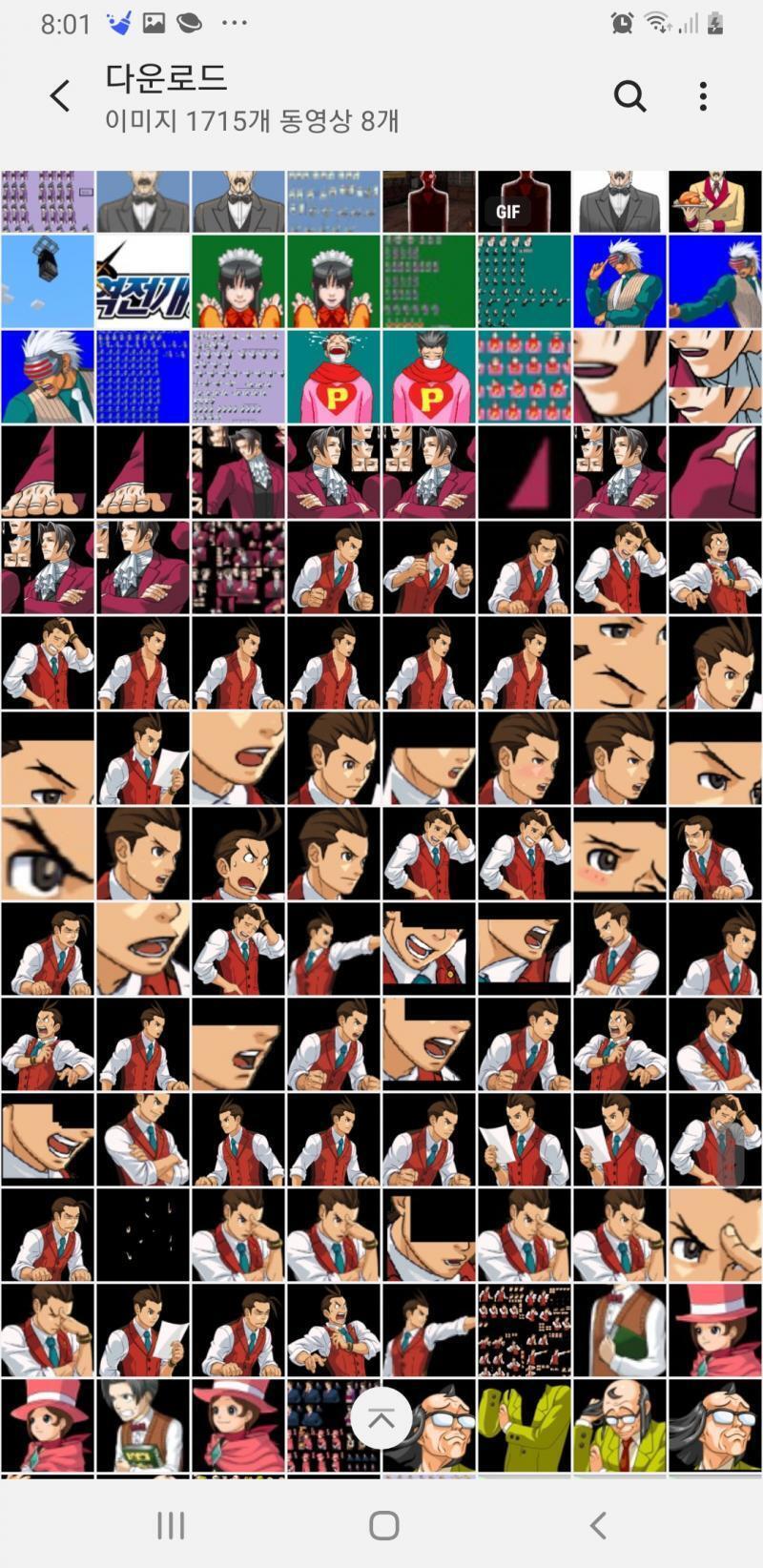Go back from the 다운로드 album

pyautogui.click(x=60, y=95)
